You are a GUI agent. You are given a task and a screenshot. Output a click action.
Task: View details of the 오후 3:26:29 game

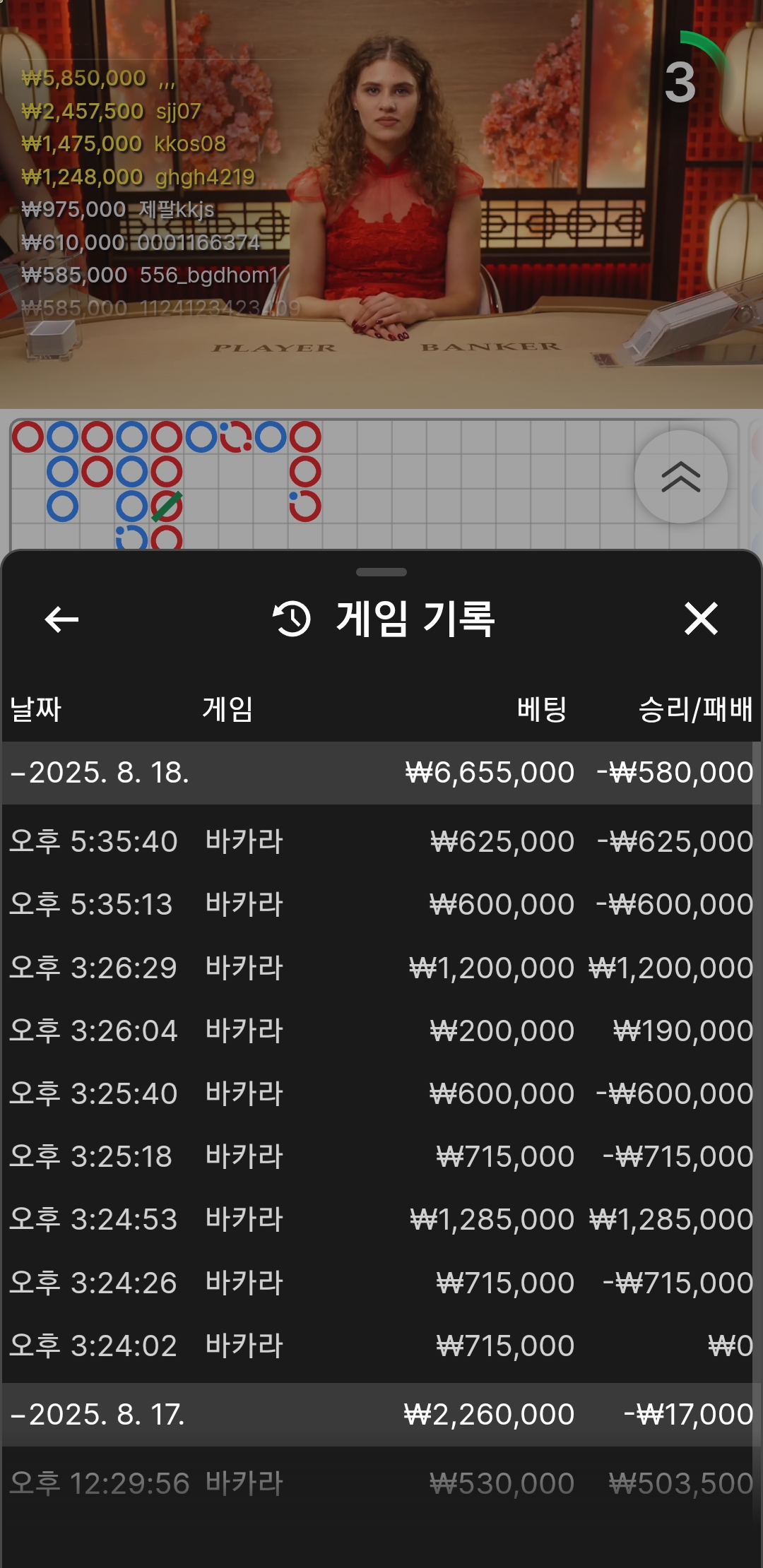(381, 968)
